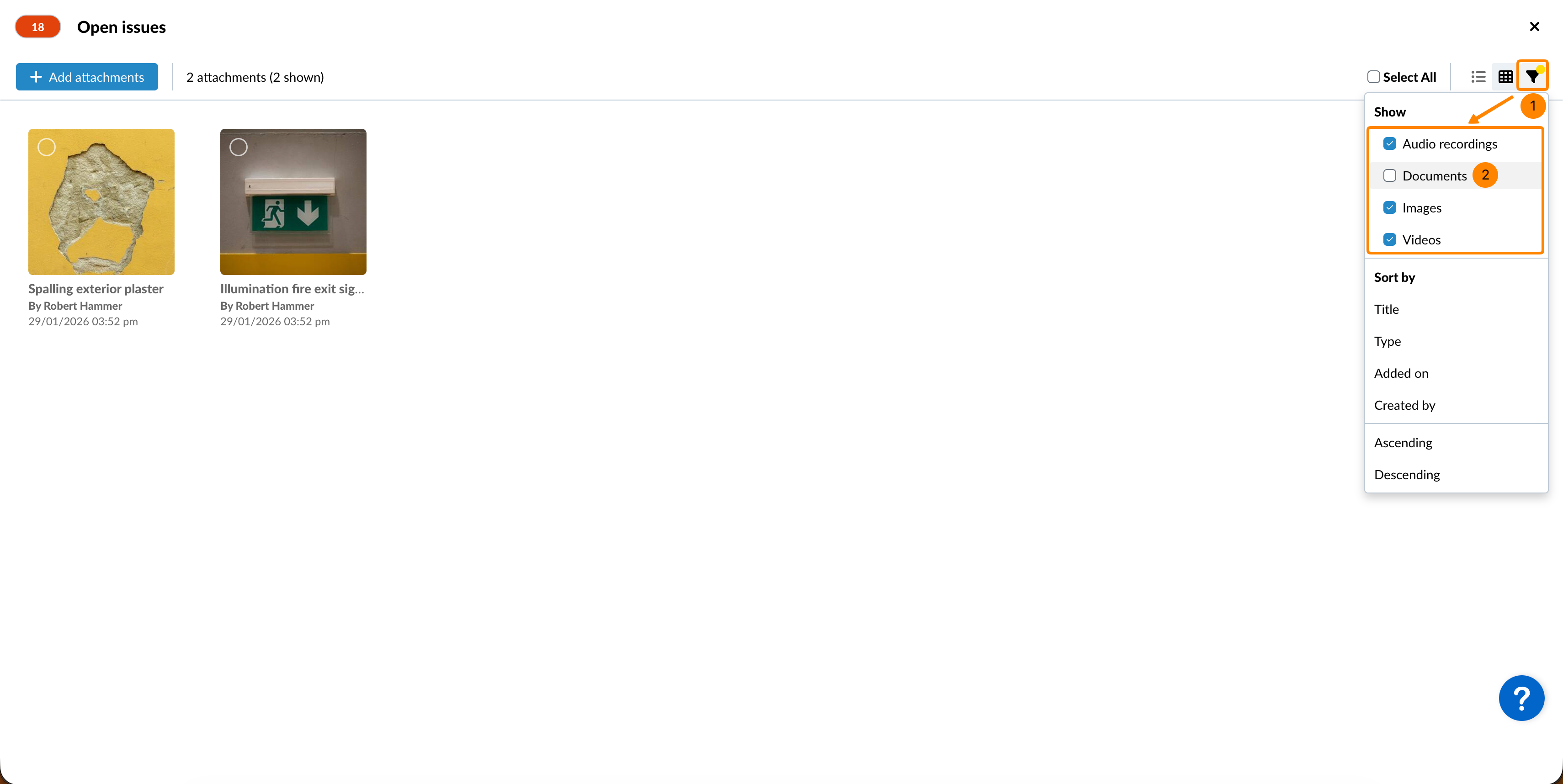Enable the Documents filter
This screenshot has width=1563, height=784.
click(x=1389, y=176)
